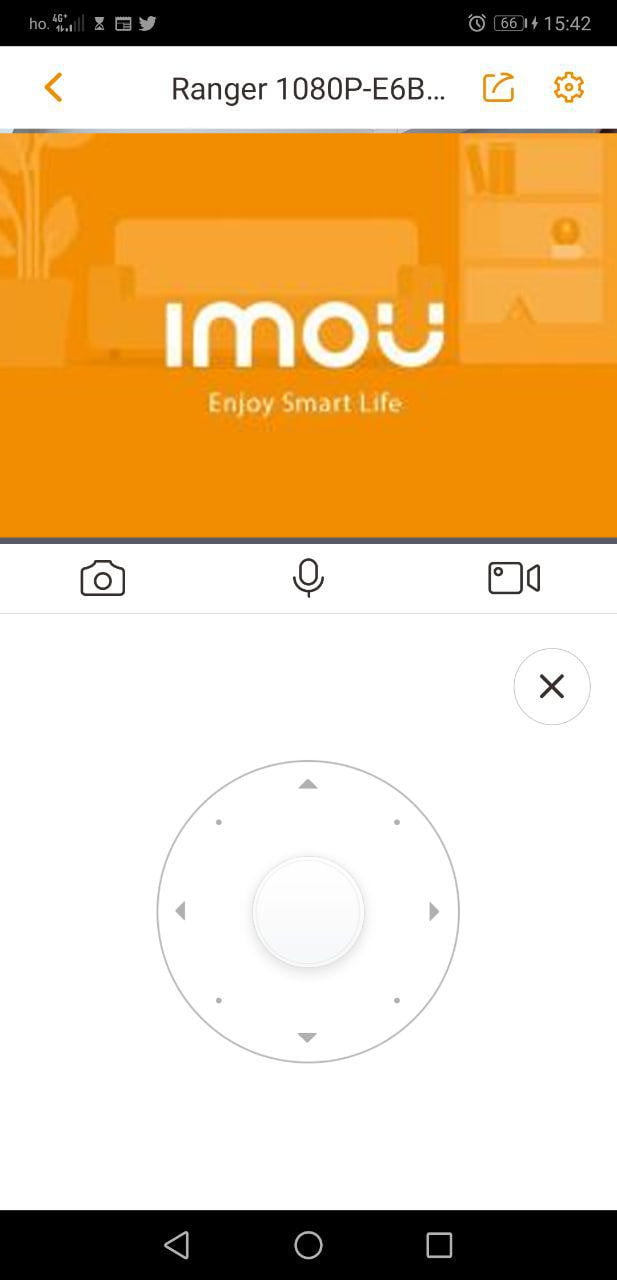Start recording video clip
Screen dimensions: 617x1280
pyautogui.click(x=514, y=578)
